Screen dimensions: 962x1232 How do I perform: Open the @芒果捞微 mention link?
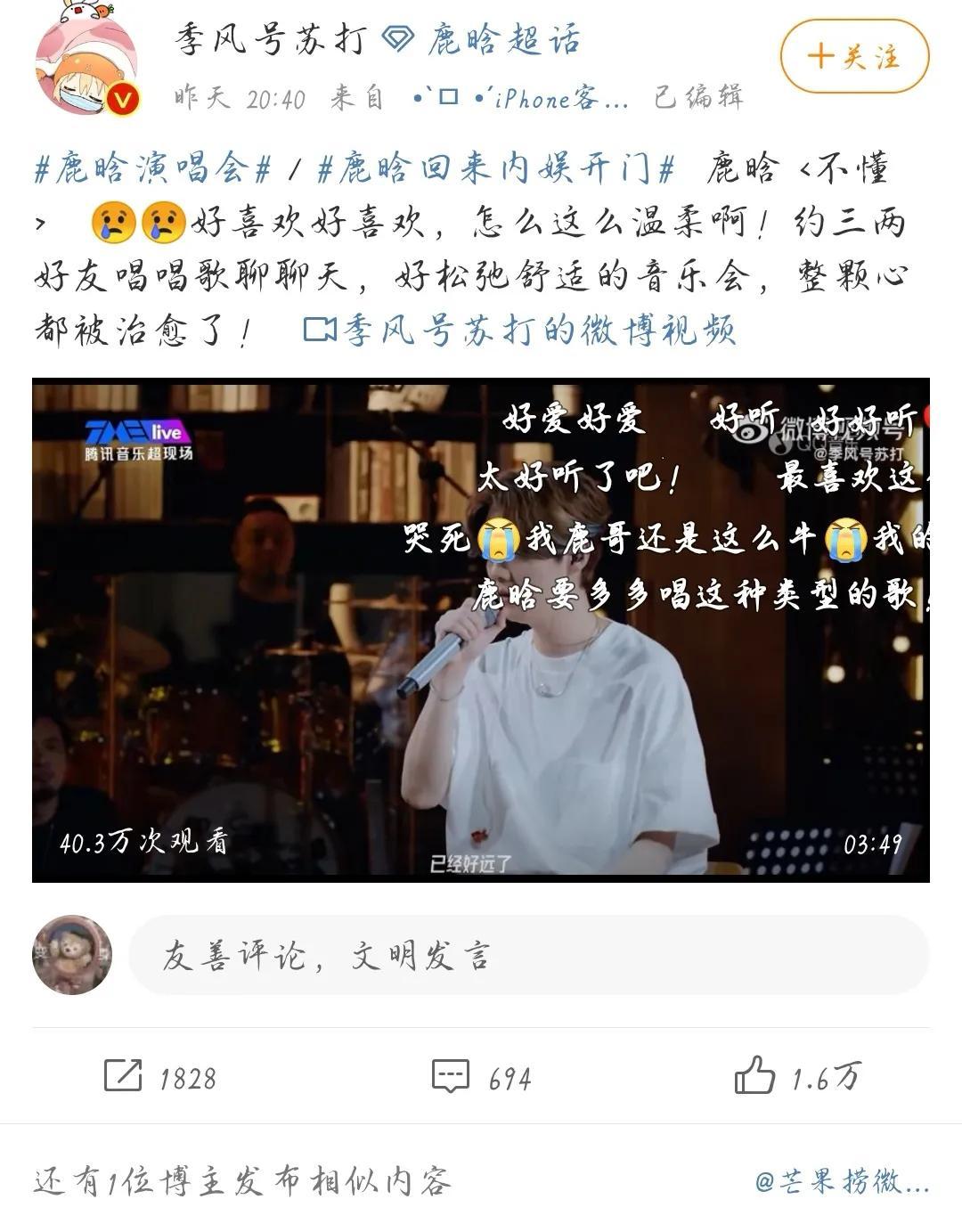point(855,1182)
